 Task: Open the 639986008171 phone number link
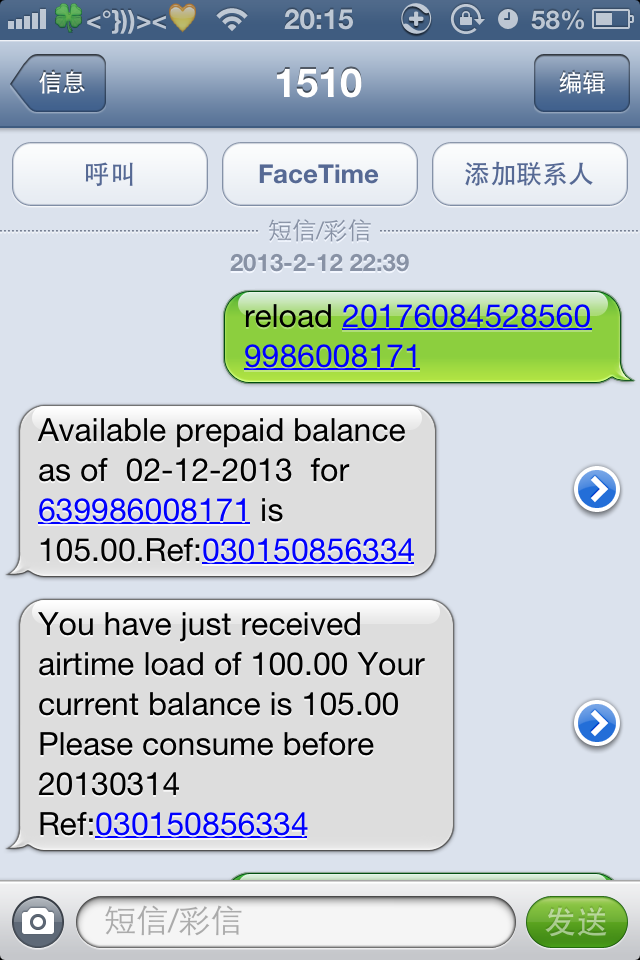143,510
